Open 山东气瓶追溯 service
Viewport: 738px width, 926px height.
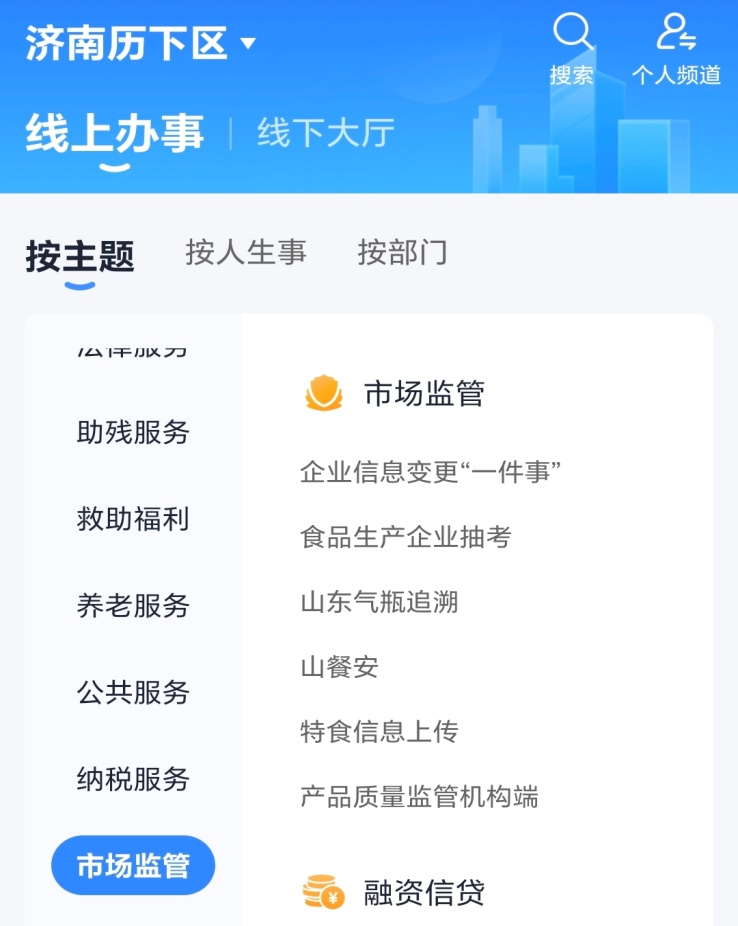pos(379,602)
